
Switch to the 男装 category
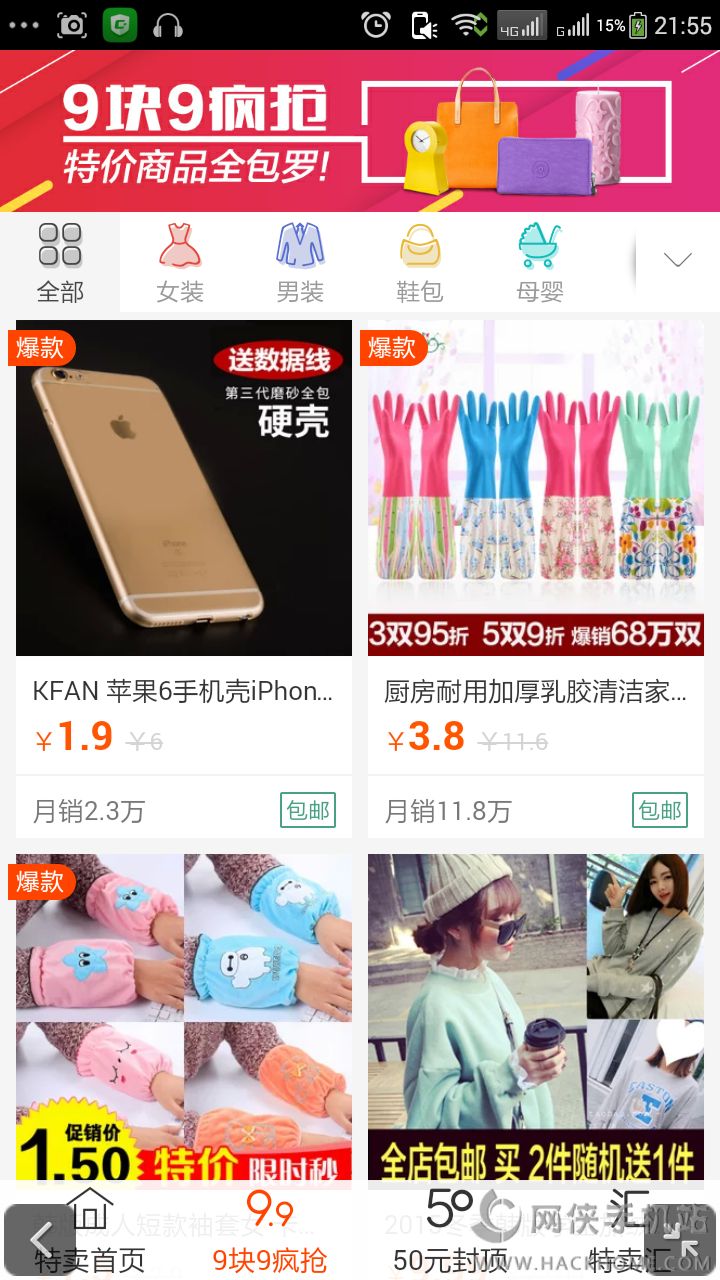click(300, 263)
